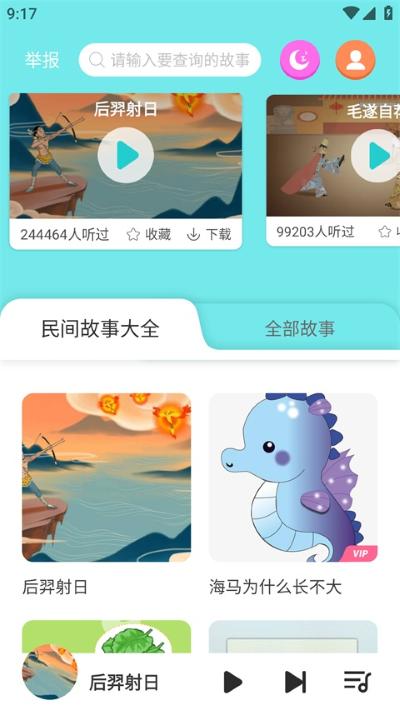Play 后羿射日 in the top banner
Image resolution: width=400 pixels, height=711 pixels.
click(126, 155)
